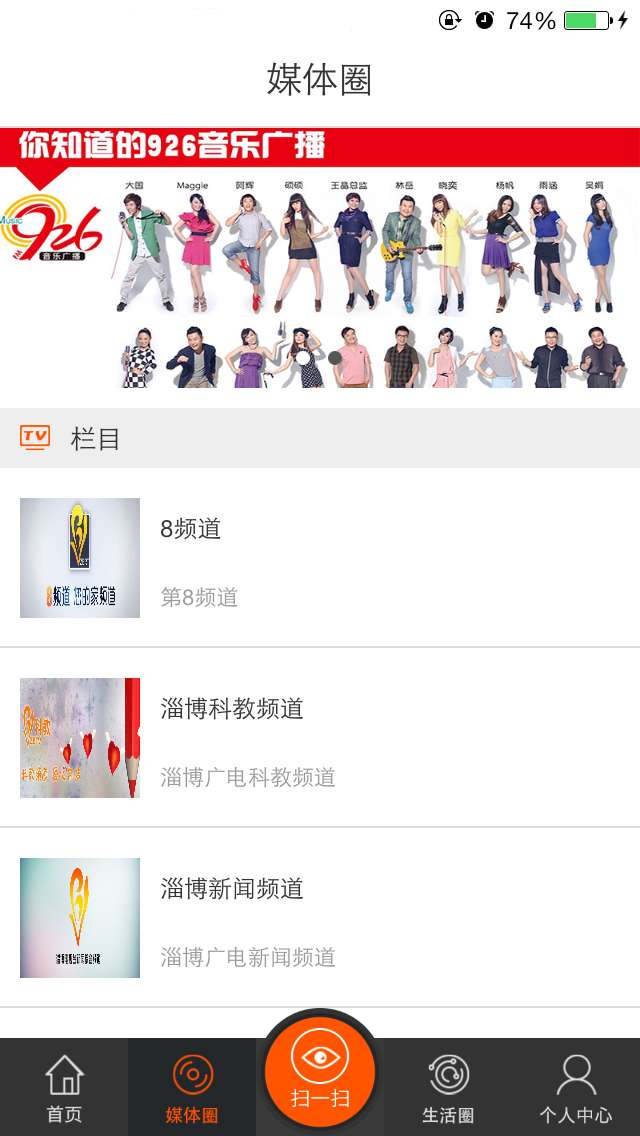Select the 淄博新闻频道 row
Screen dimensions: 640x1136
(x=320, y=918)
